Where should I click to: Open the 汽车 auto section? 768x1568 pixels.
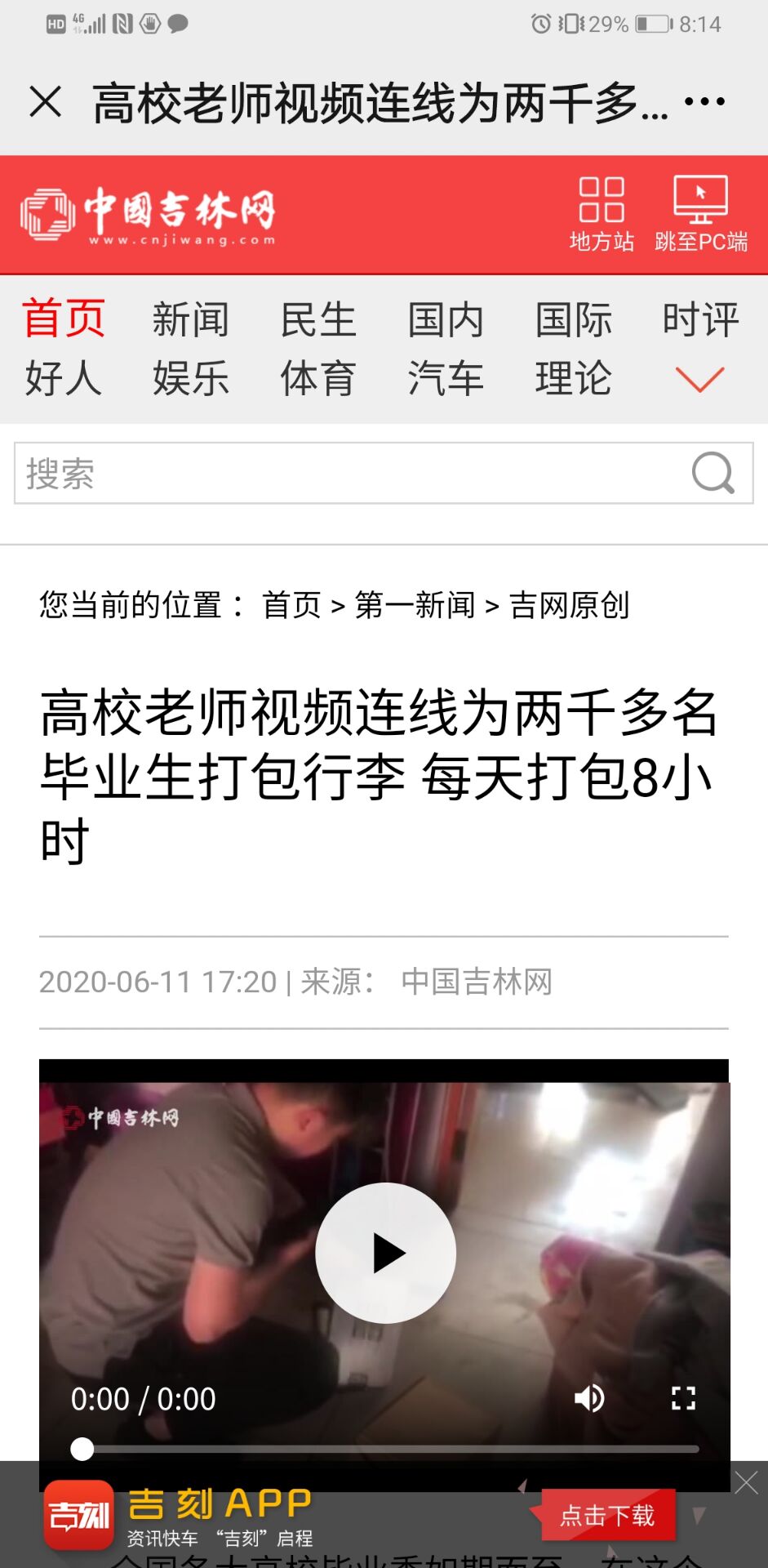[x=446, y=378]
